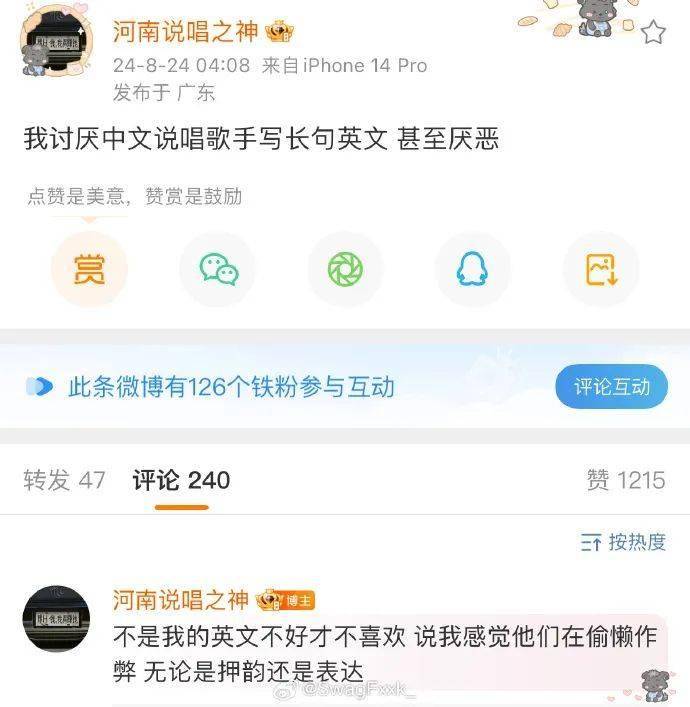The height and width of the screenshot is (707, 690).
Task: Change the comment sorting via 按热度
Action: coord(624,542)
